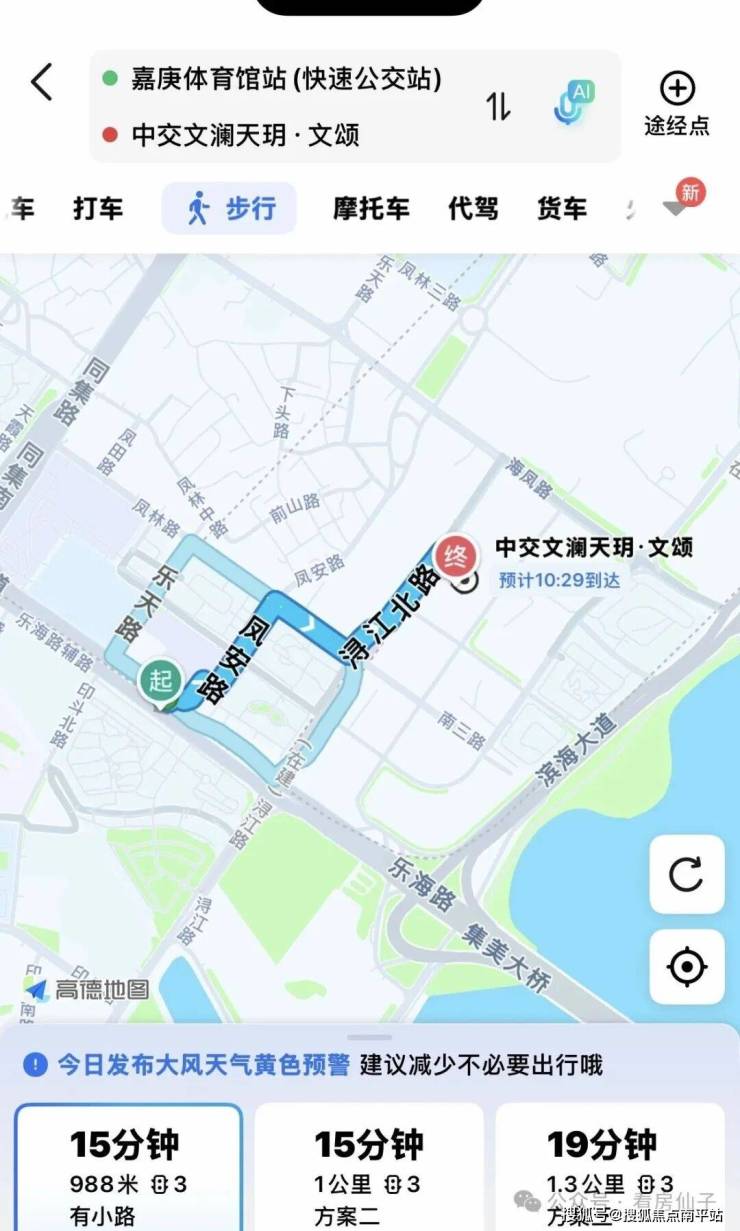Choose 方案二 1公里 route

pyautogui.click(x=369, y=1168)
